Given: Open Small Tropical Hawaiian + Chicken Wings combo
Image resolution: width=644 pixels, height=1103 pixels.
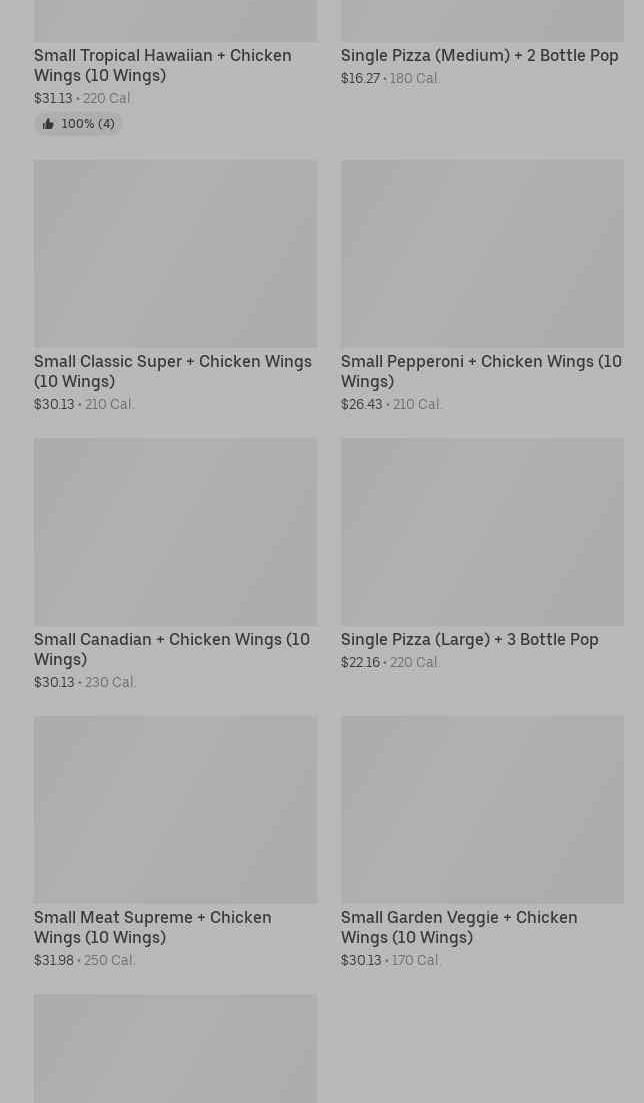Looking at the screenshot, I should [163, 65].
